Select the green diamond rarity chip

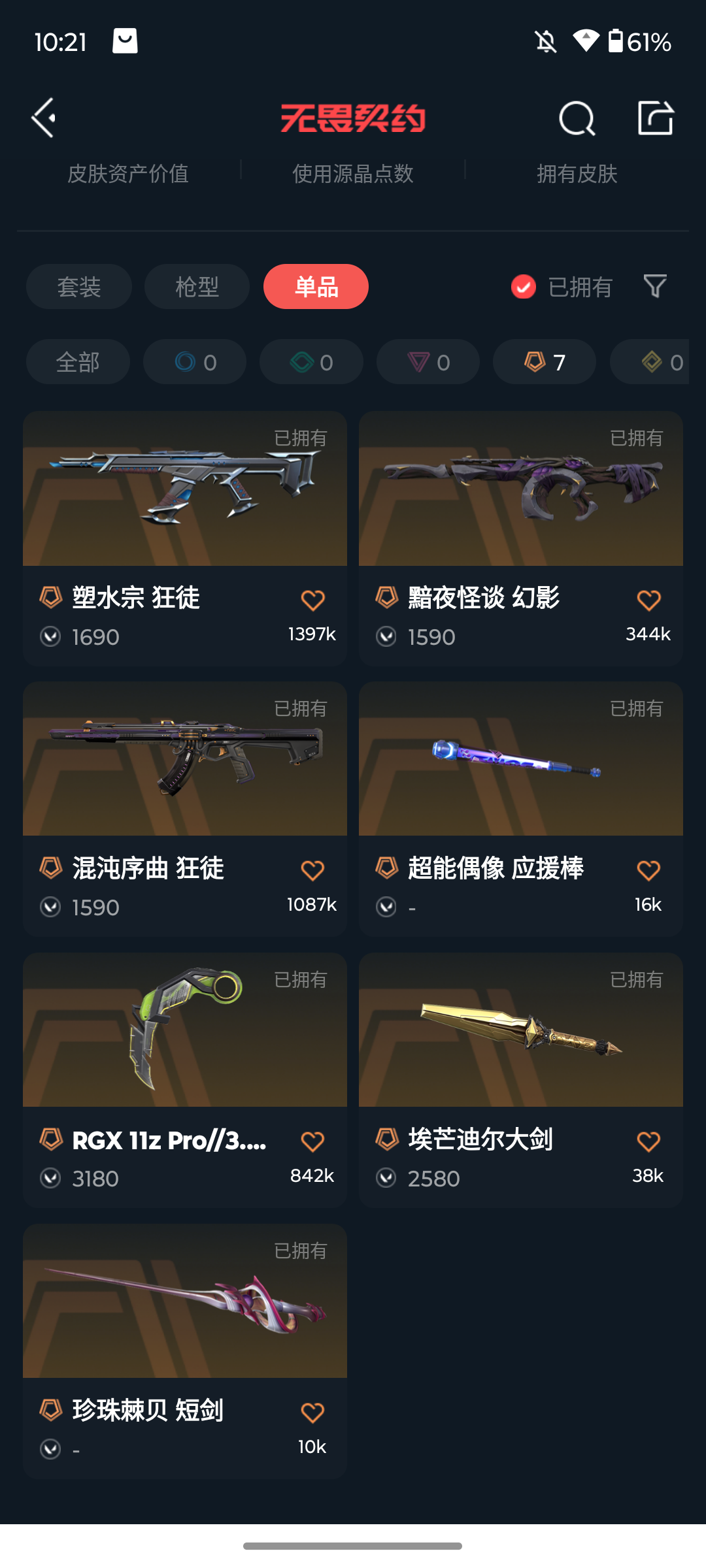[x=311, y=362]
